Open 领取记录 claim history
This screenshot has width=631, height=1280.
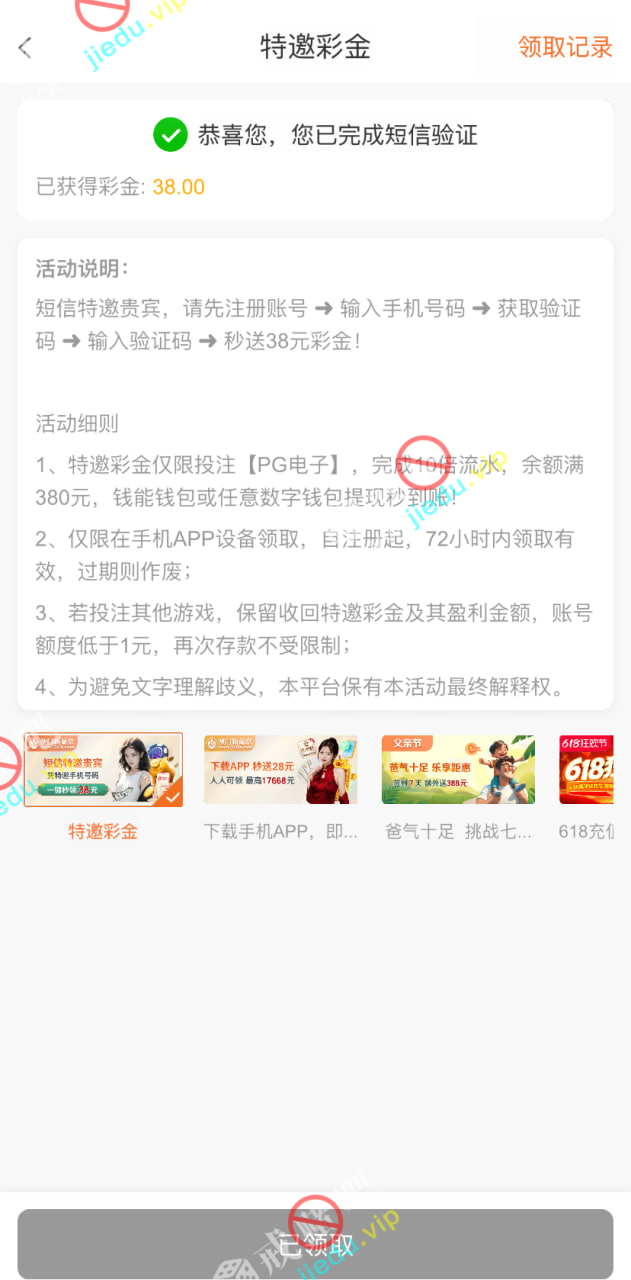565,47
